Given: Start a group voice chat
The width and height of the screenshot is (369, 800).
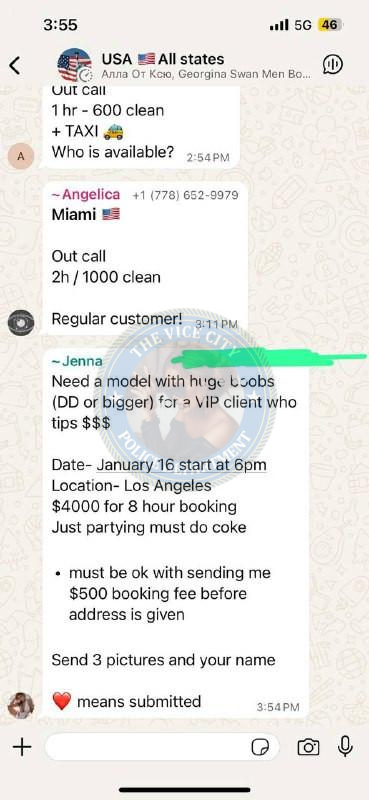Looking at the screenshot, I should [333, 64].
